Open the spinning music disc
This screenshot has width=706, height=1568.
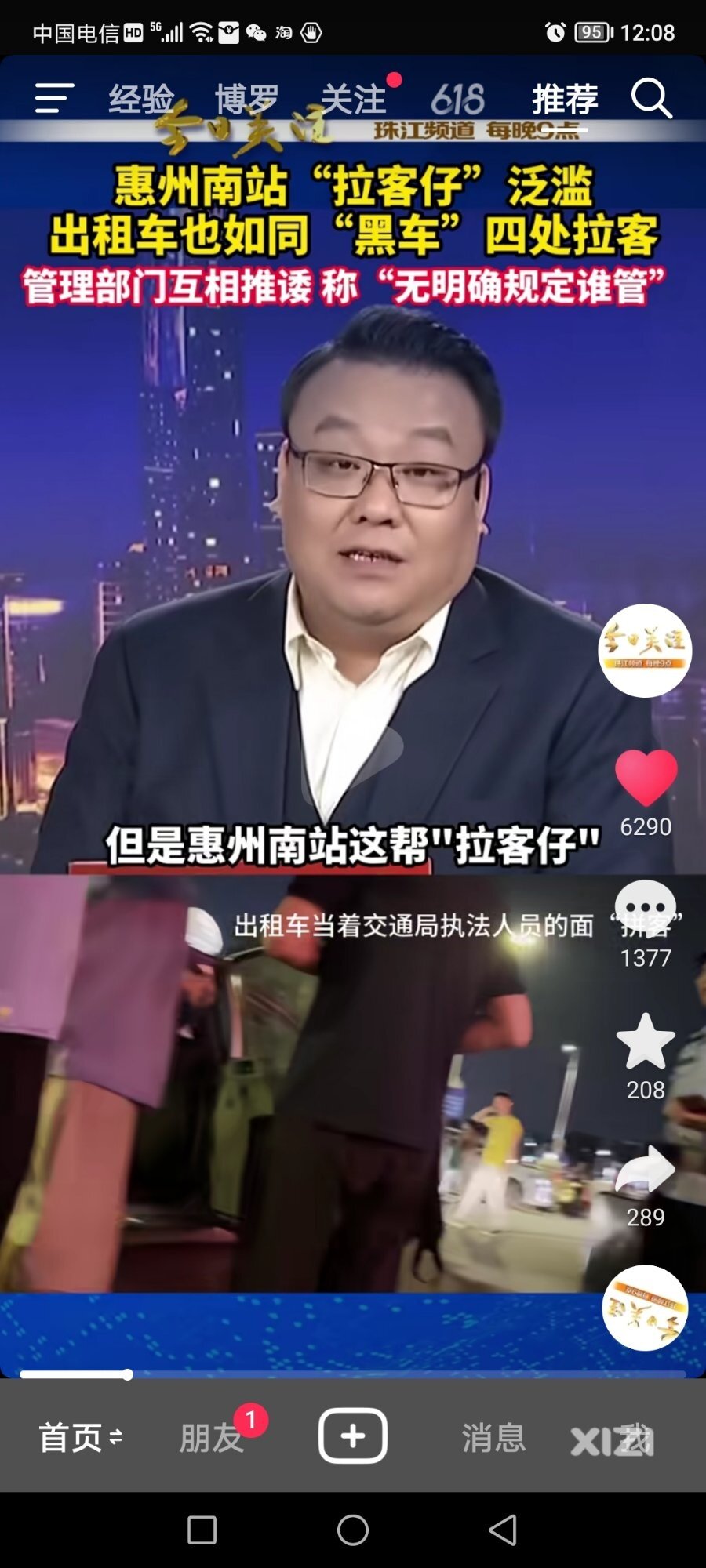point(645,1308)
